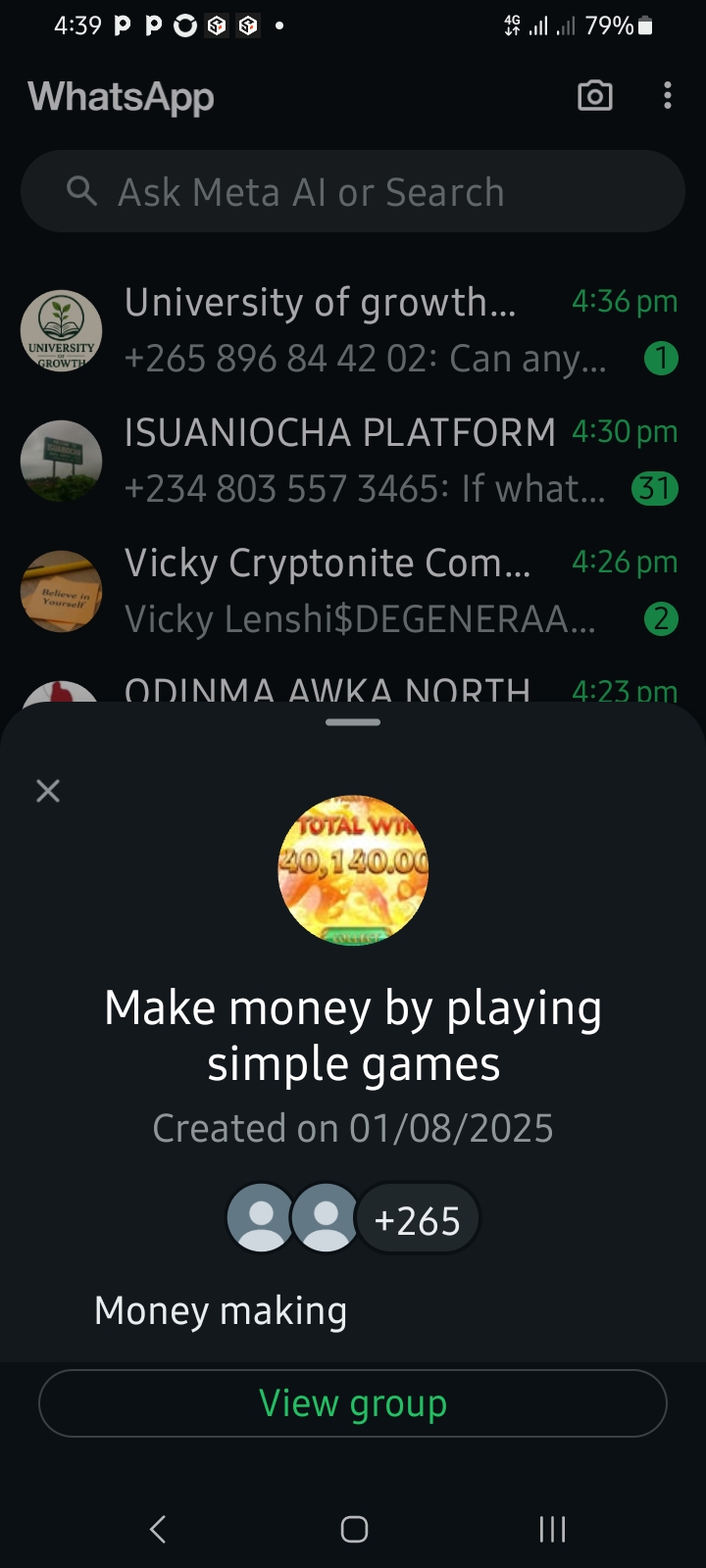Open the camera from the WhatsApp header
The image size is (706, 1568).
click(595, 95)
